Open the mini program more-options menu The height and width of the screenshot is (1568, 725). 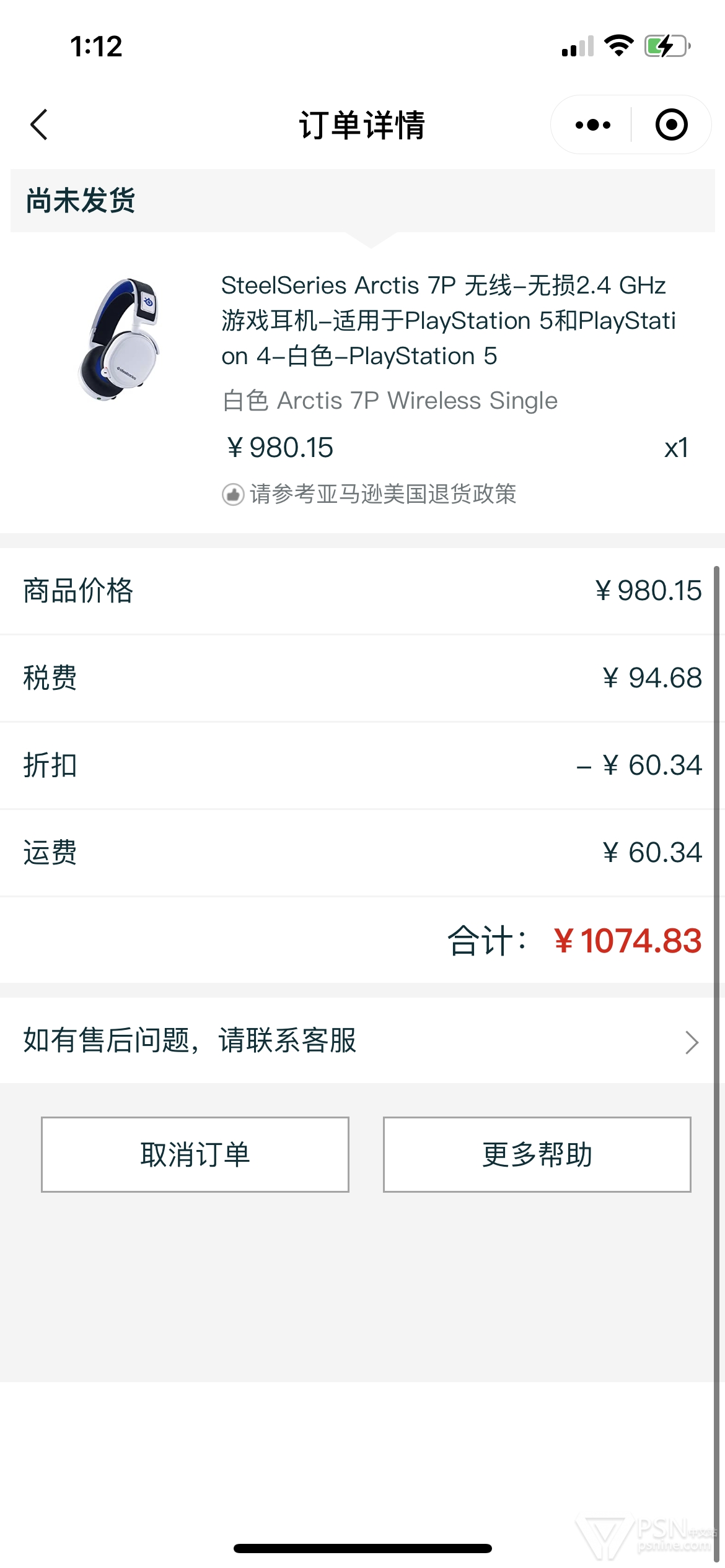tap(592, 125)
